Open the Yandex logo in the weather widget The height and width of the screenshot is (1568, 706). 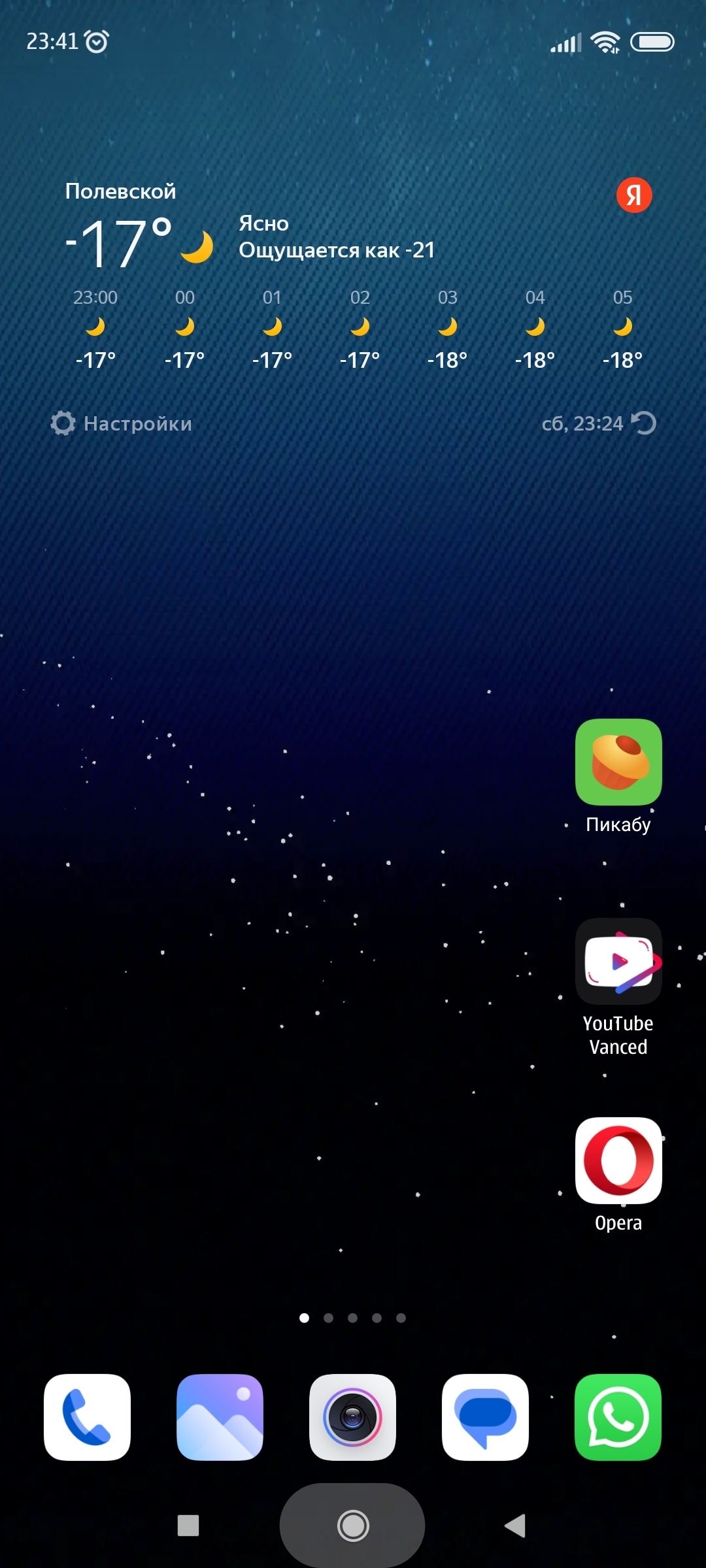coord(634,195)
